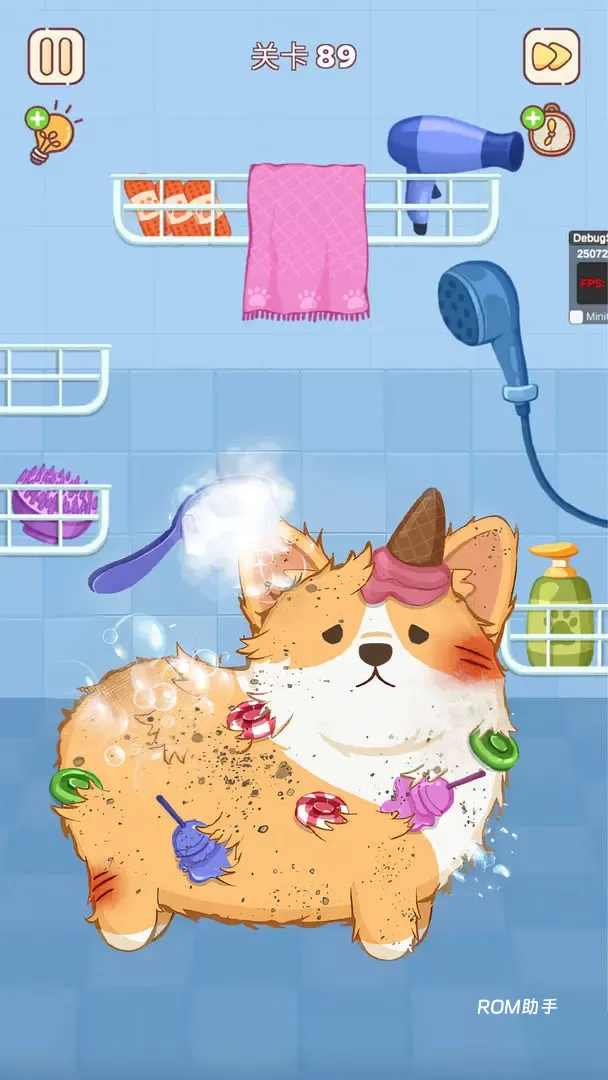The height and width of the screenshot is (1080, 608).
Task: Pick the green shampoo bottle
Action: click(x=559, y=606)
